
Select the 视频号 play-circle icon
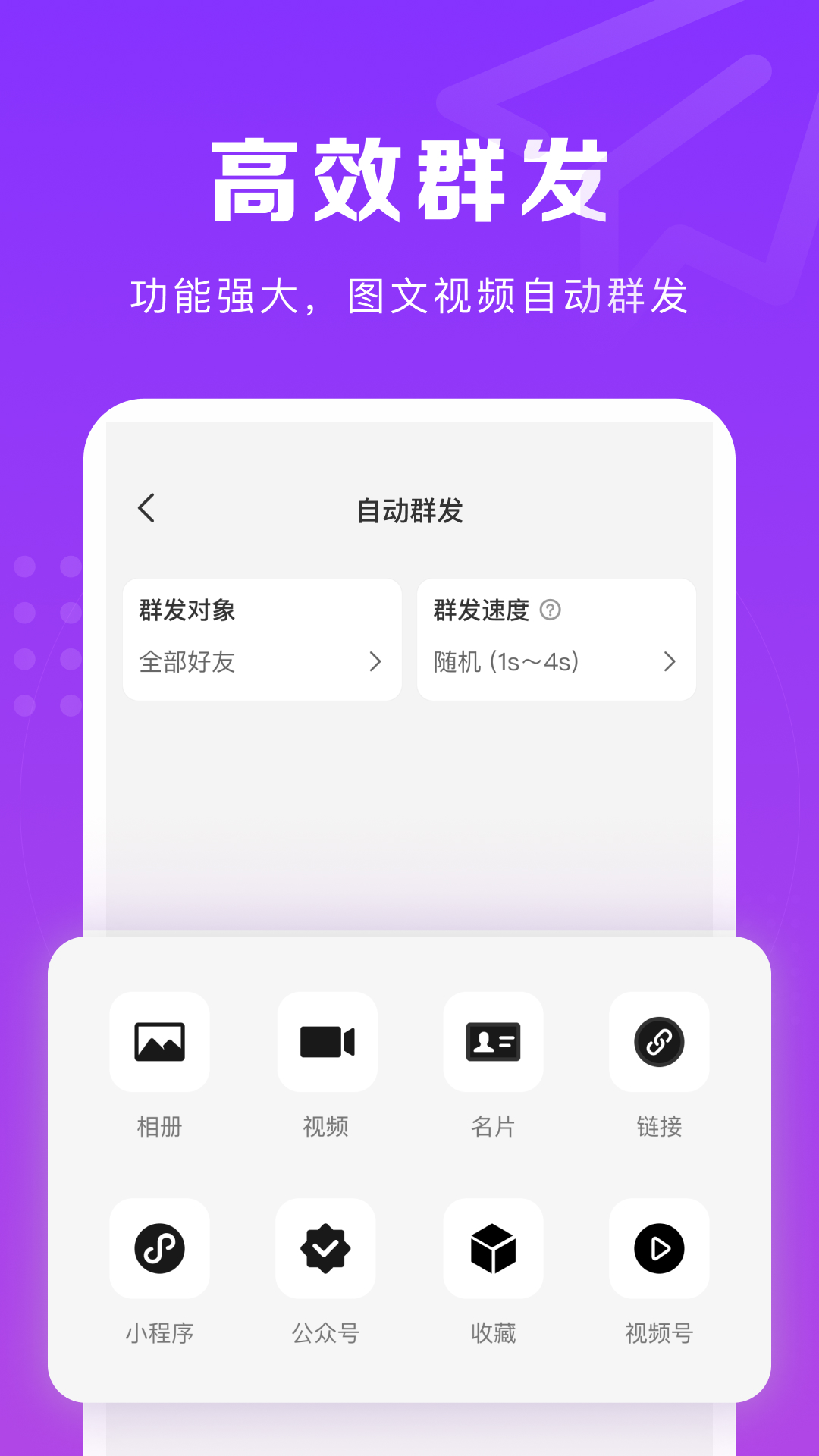click(659, 1249)
